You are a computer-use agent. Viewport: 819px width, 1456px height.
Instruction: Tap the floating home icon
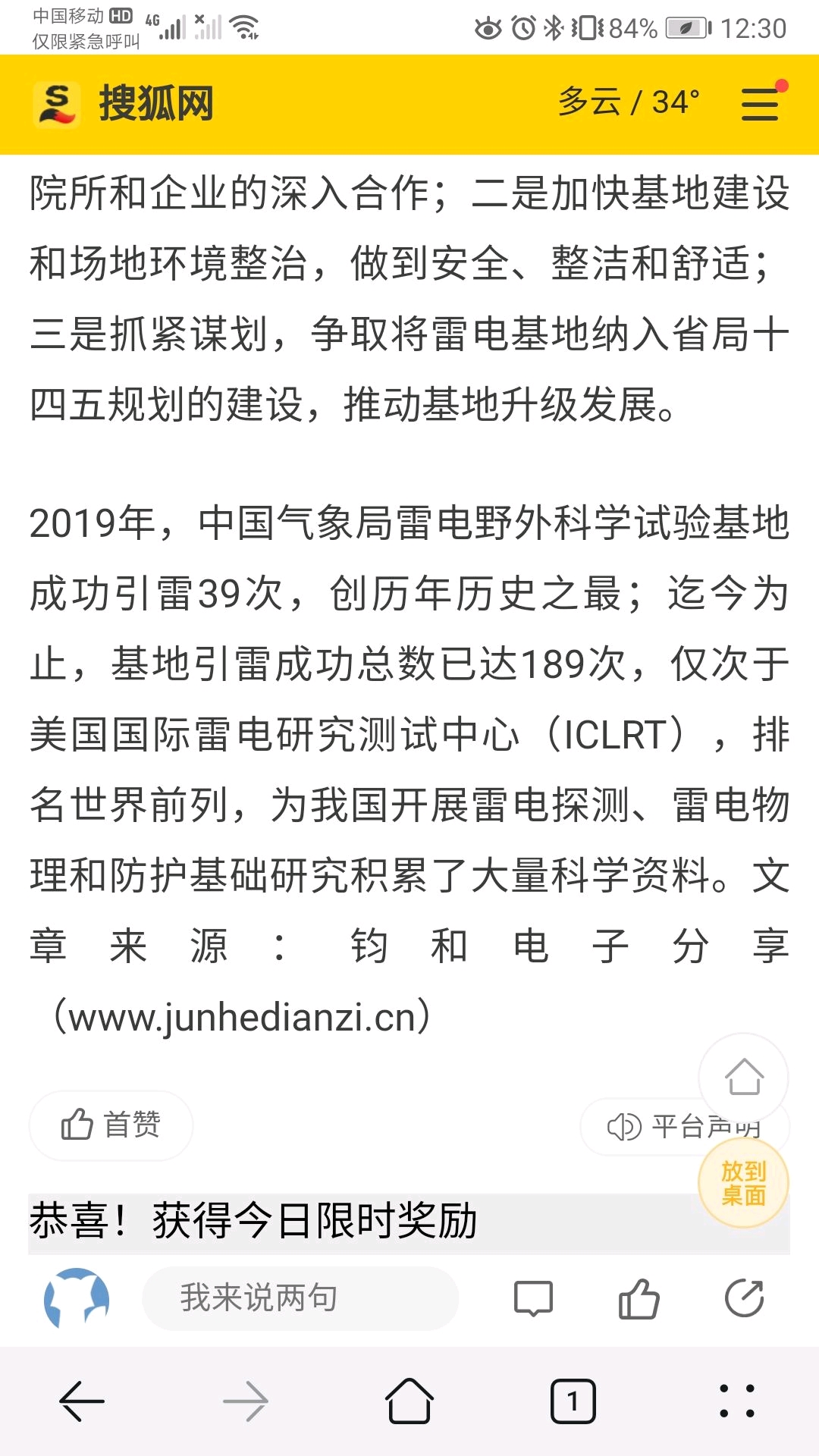click(743, 1078)
